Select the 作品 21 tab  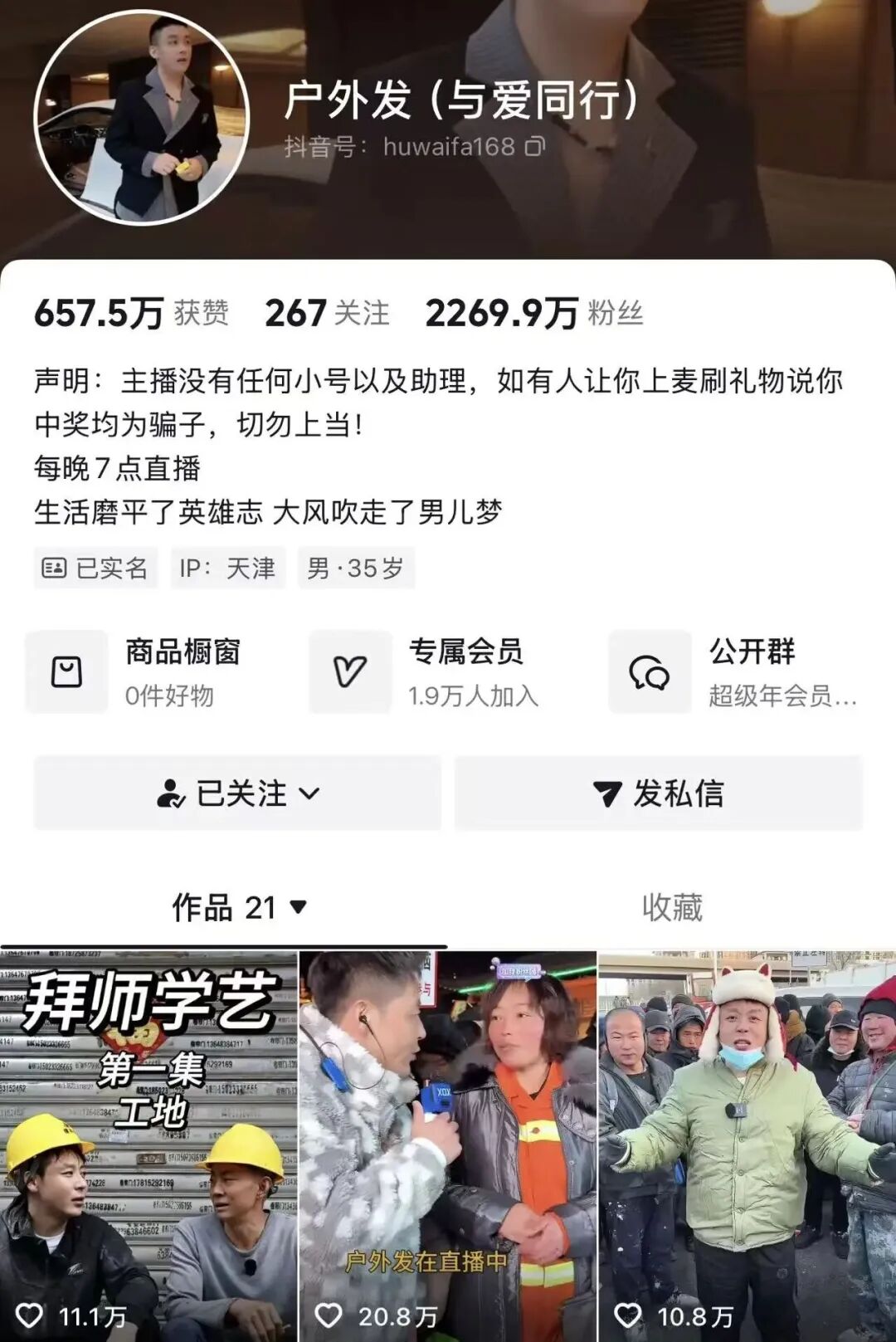pos(239,907)
